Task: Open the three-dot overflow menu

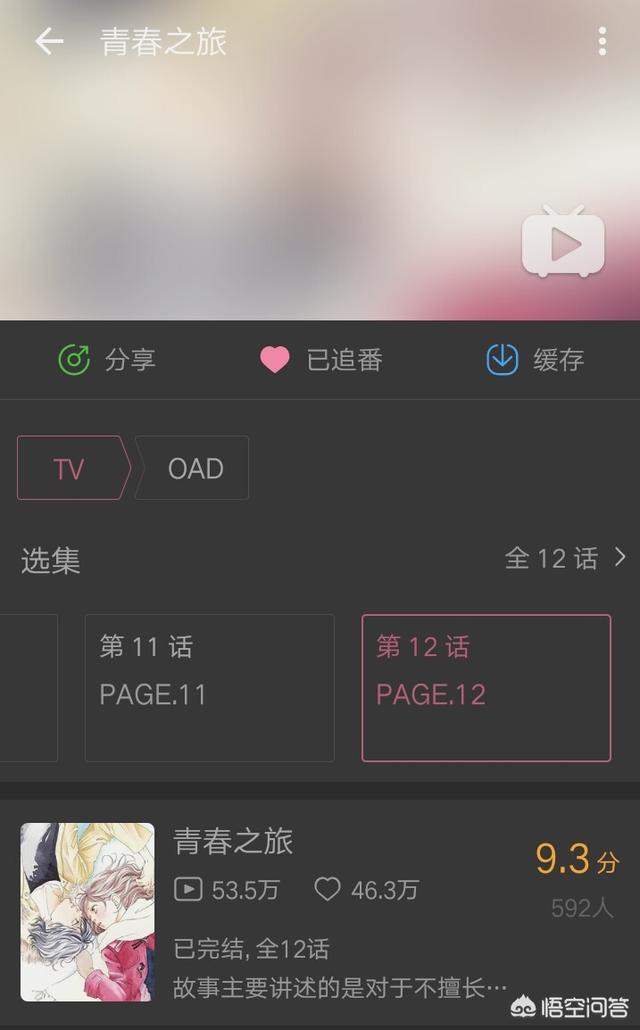Action: tap(602, 42)
